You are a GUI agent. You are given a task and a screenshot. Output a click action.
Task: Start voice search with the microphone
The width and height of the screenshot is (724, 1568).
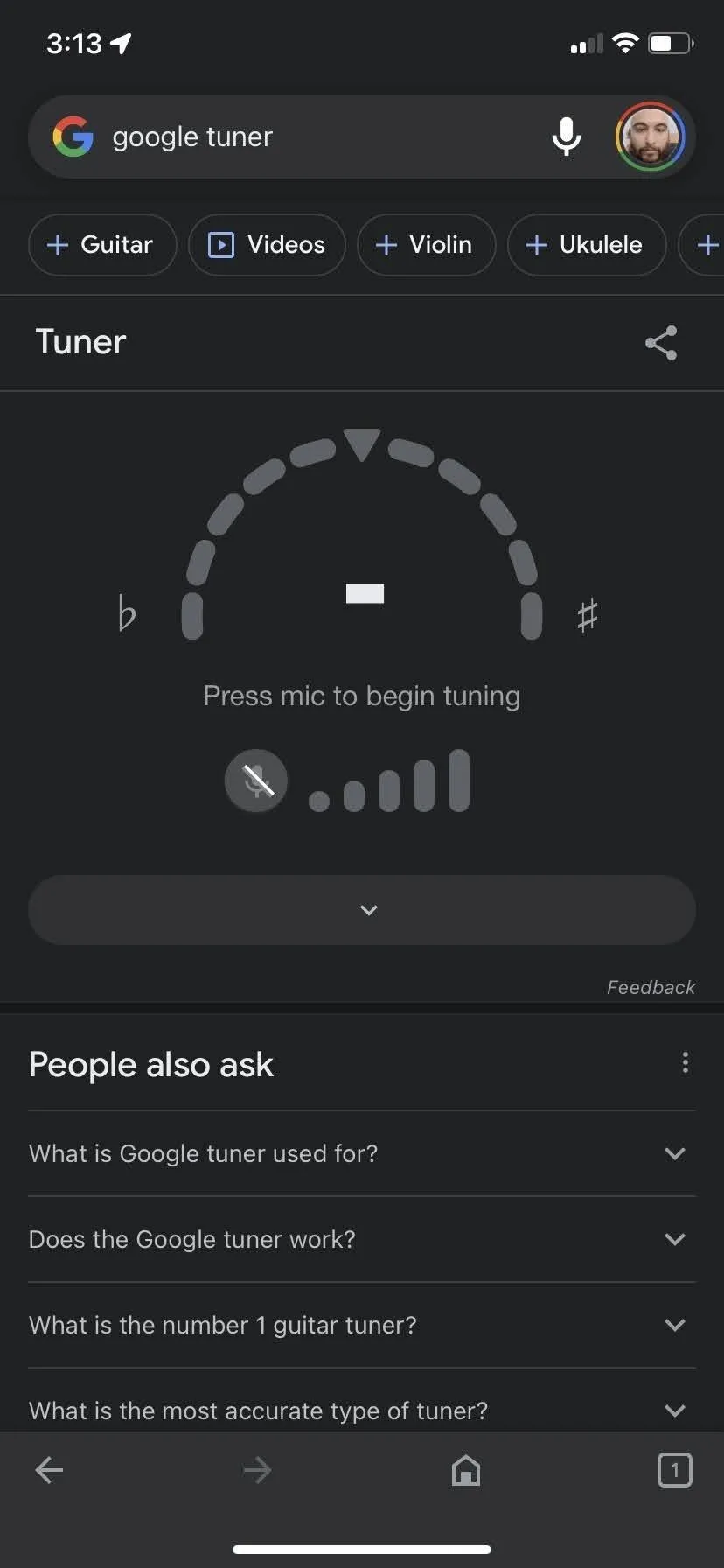[x=567, y=136]
